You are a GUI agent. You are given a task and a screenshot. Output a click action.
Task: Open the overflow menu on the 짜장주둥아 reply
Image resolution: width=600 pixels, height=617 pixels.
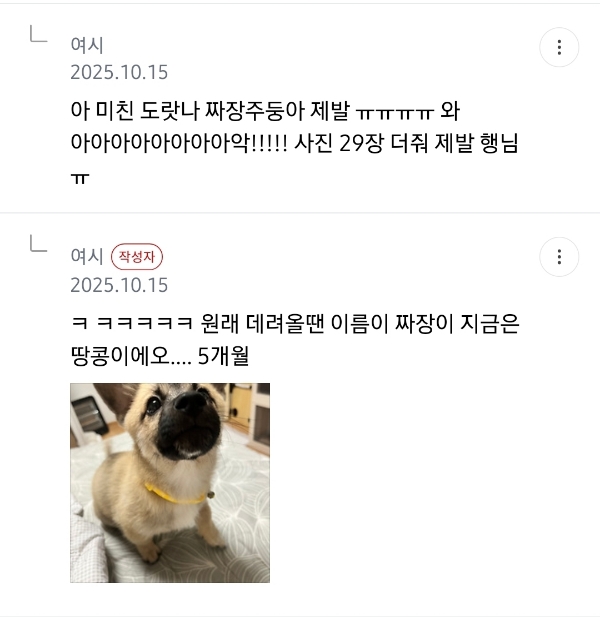point(559,47)
